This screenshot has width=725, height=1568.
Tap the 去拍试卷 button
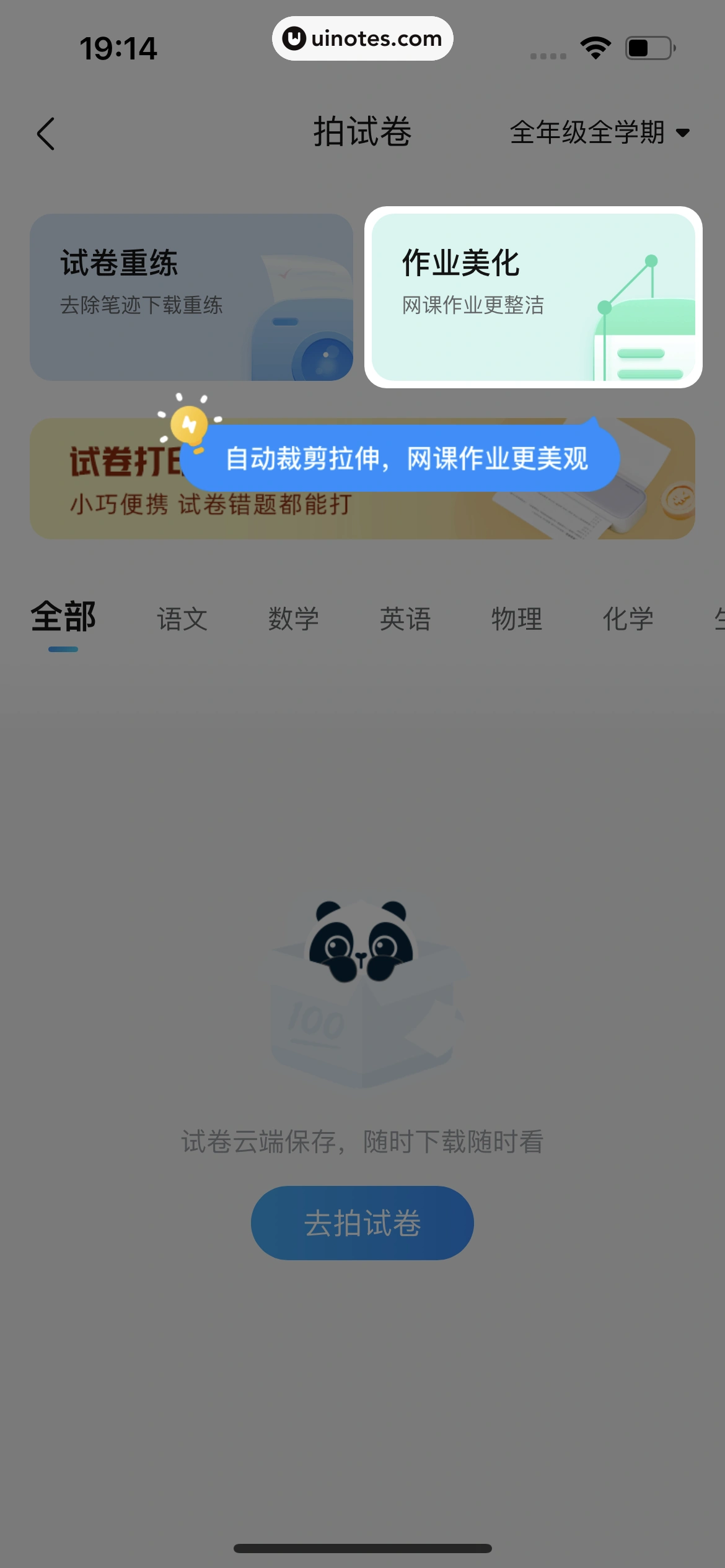tap(362, 1223)
